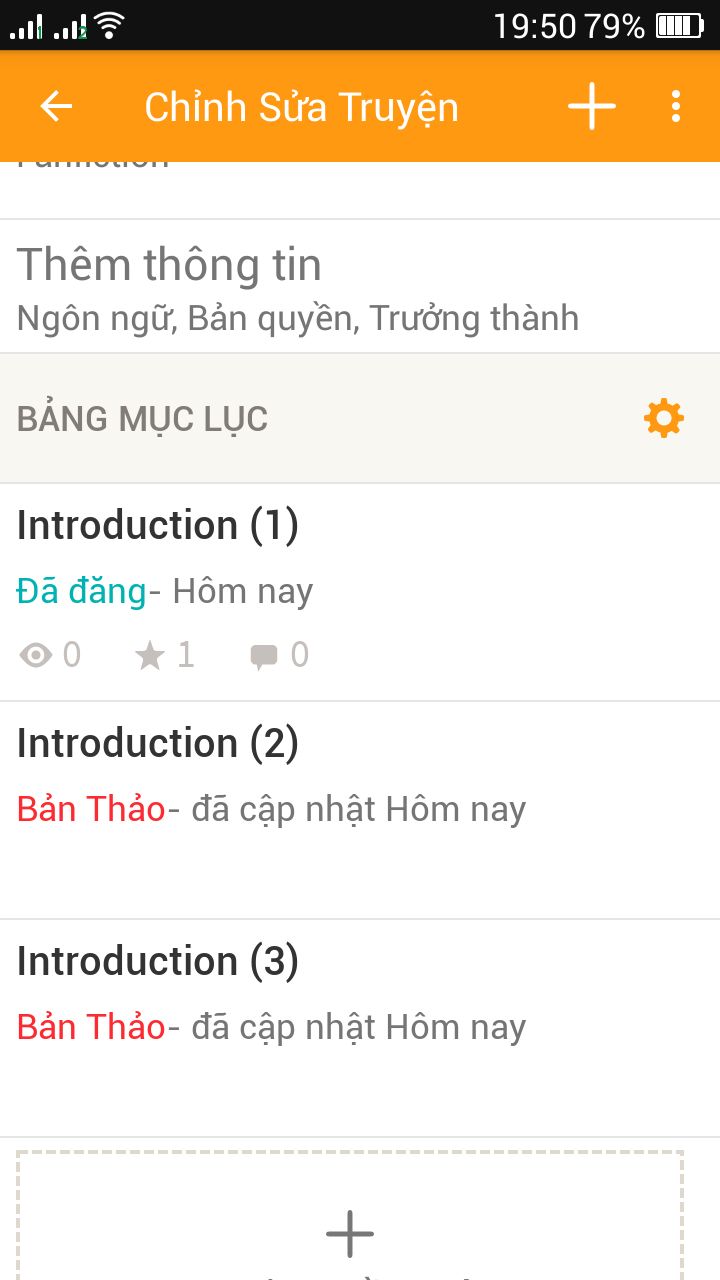Viewport: 720px width, 1280px height.
Task: Open the Introduction (2) draft
Action: click(360, 810)
